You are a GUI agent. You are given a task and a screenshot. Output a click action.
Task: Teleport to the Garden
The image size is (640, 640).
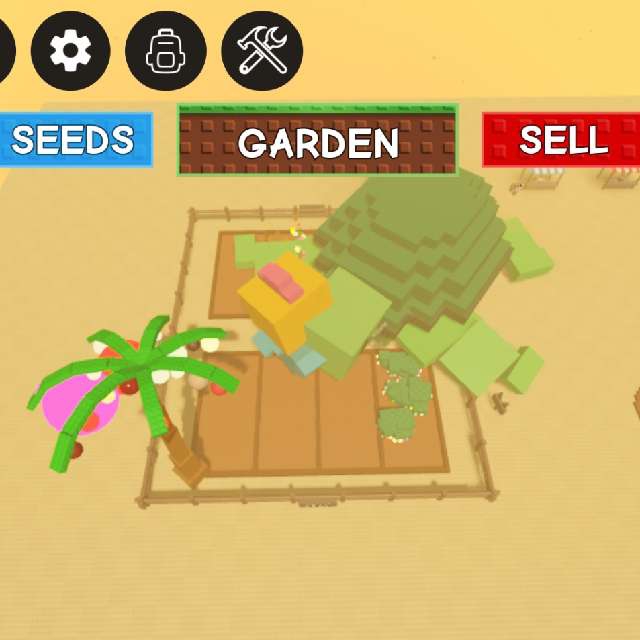[318, 140]
